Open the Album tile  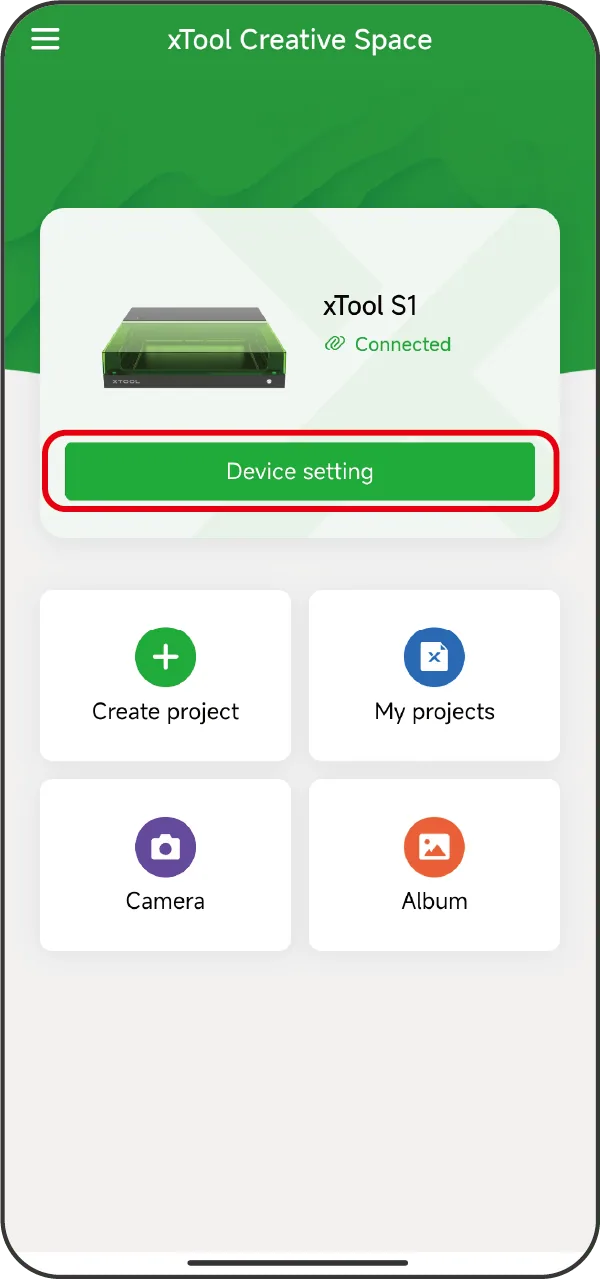(x=434, y=865)
